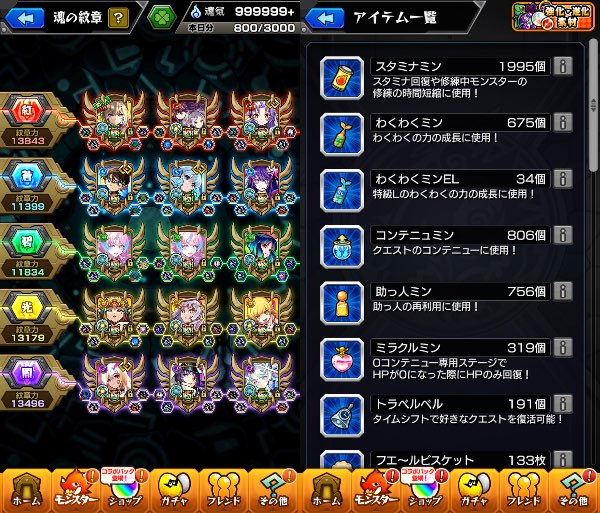600x513 pixels.
Task: Show info for 助っ人ミン
Action: coord(565,293)
